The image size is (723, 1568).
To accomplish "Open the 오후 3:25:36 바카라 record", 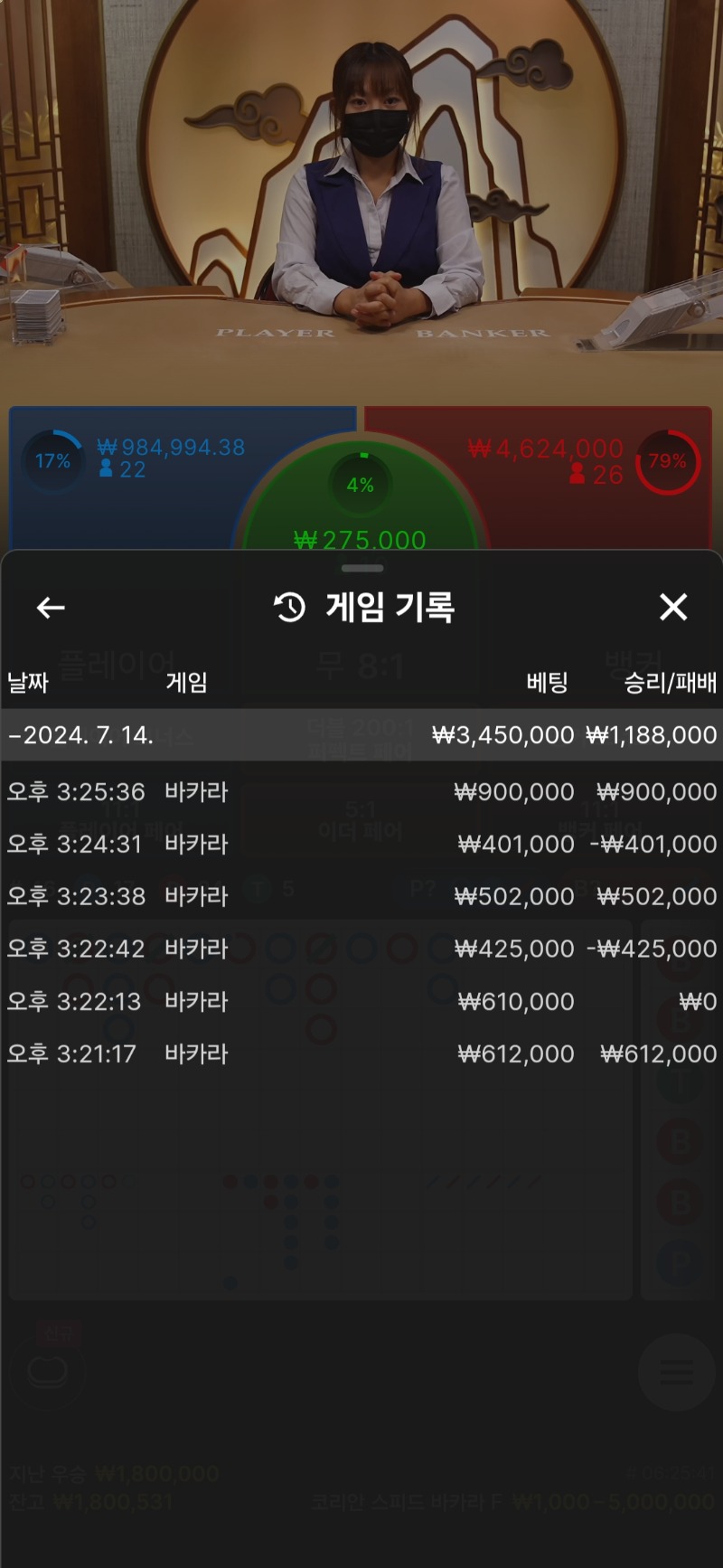I will (x=361, y=791).
